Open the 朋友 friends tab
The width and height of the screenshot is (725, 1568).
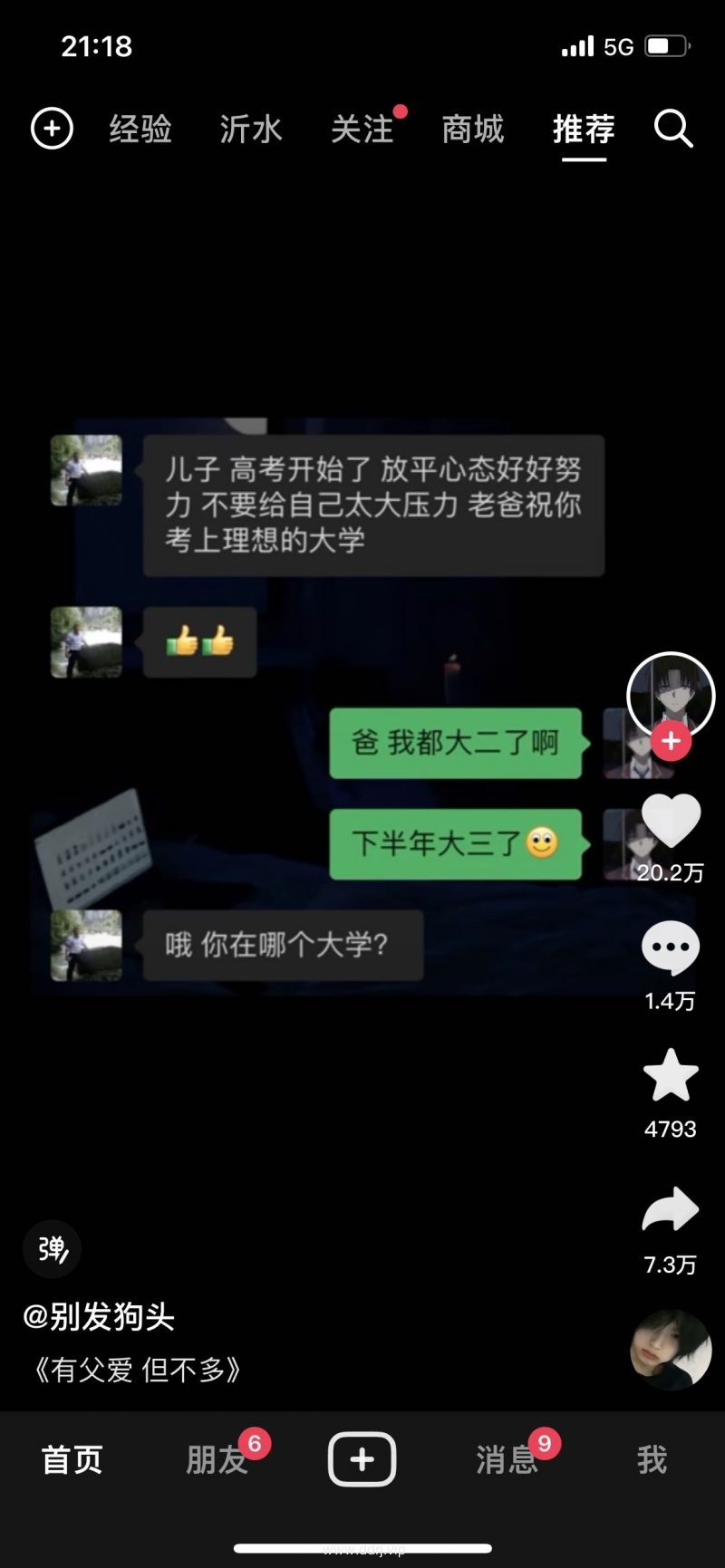217,1459
